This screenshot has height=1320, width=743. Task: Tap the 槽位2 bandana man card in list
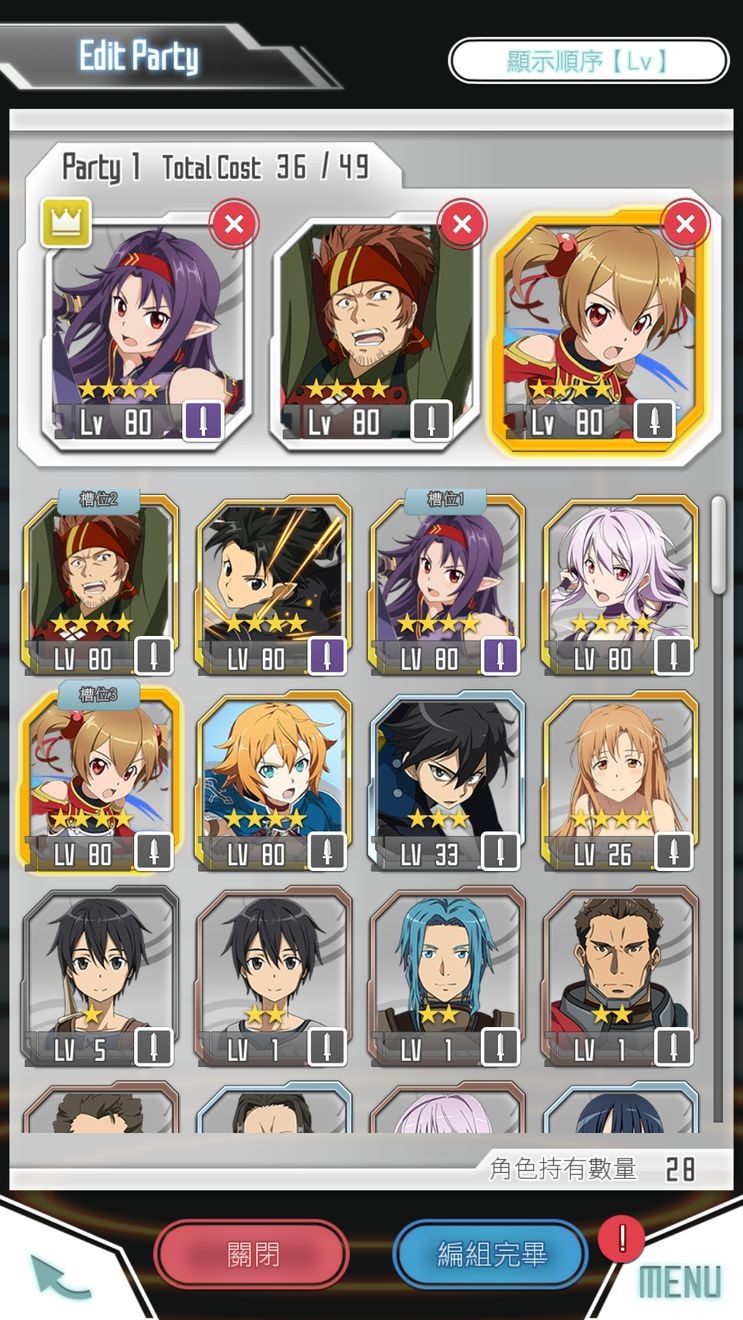pyautogui.click(x=100, y=586)
